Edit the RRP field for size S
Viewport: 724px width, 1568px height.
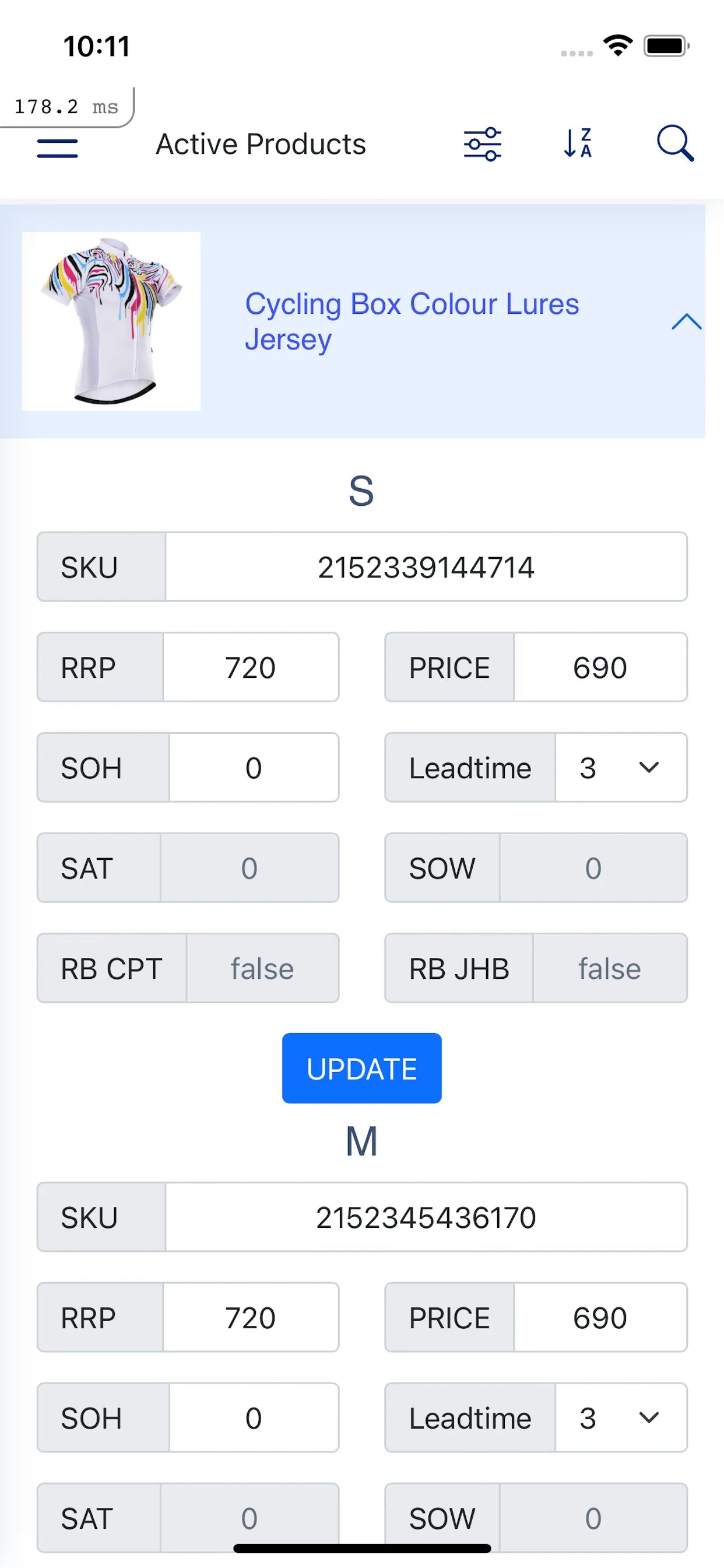click(x=250, y=668)
